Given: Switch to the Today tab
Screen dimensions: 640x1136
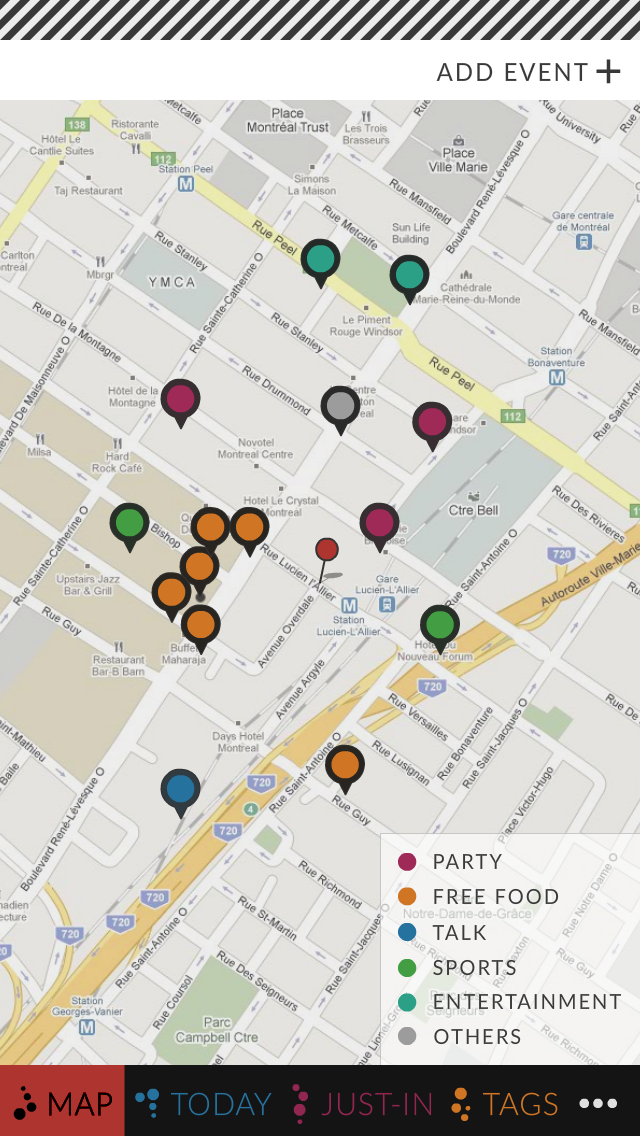Looking at the screenshot, I should (x=205, y=1103).
